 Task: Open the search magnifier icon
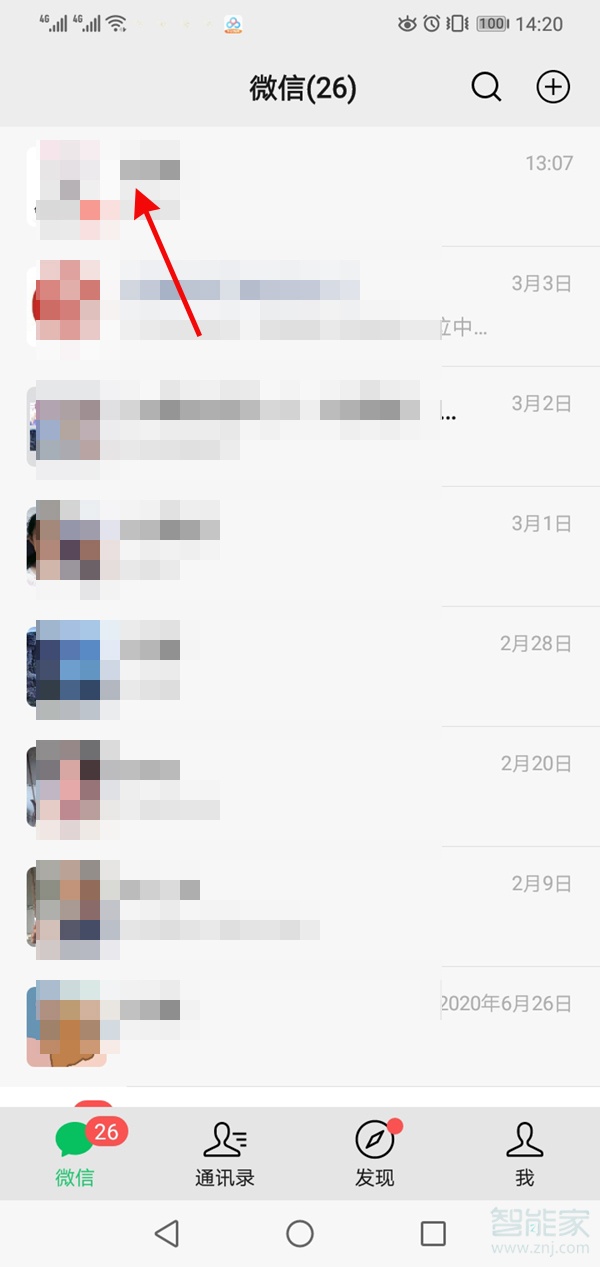coord(486,88)
